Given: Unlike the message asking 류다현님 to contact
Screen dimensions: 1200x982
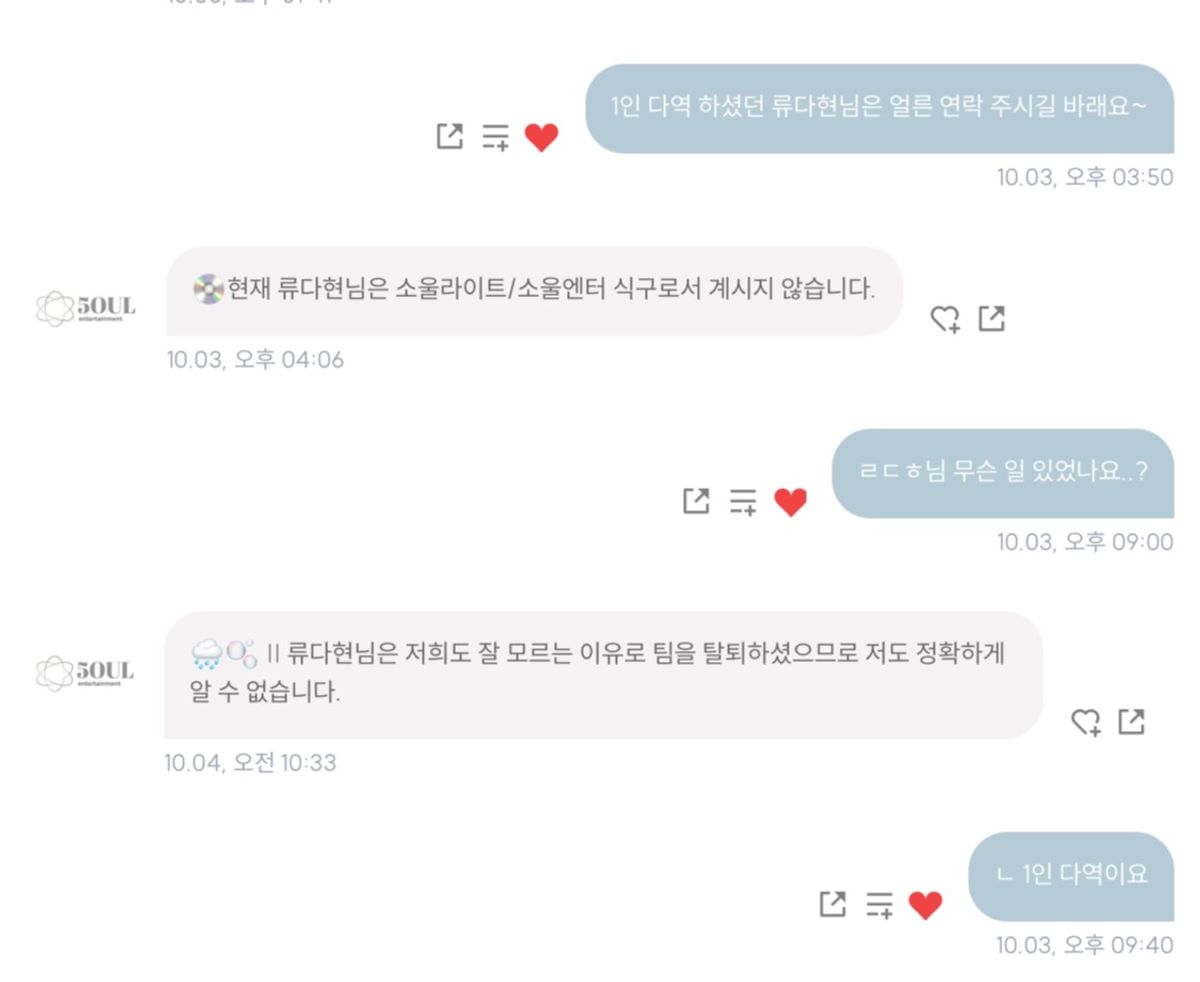Looking at the screenshot, I should coord(541,137).
